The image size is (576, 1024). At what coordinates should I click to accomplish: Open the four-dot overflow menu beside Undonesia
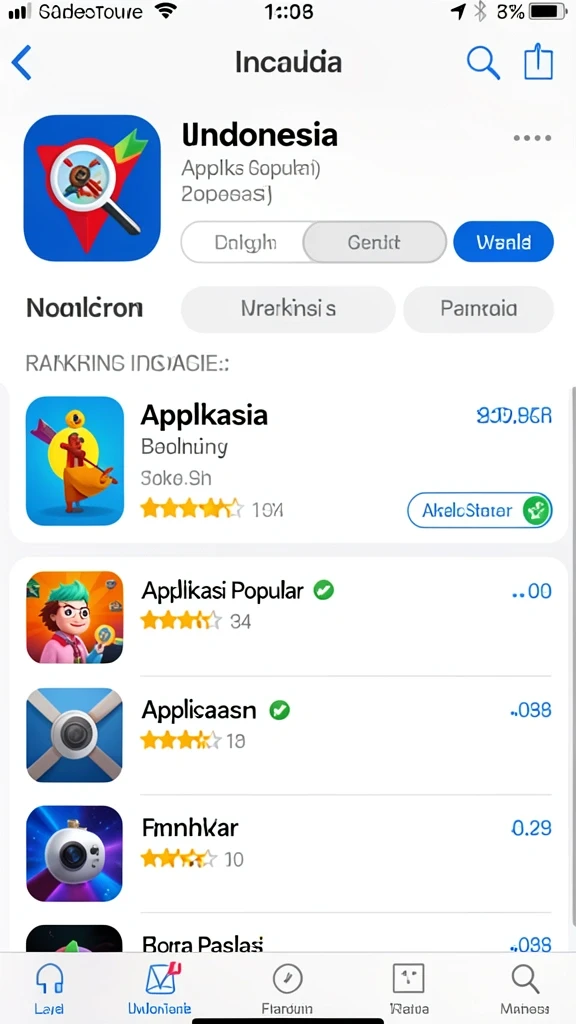pyautogui.click(x=532, y=138)
